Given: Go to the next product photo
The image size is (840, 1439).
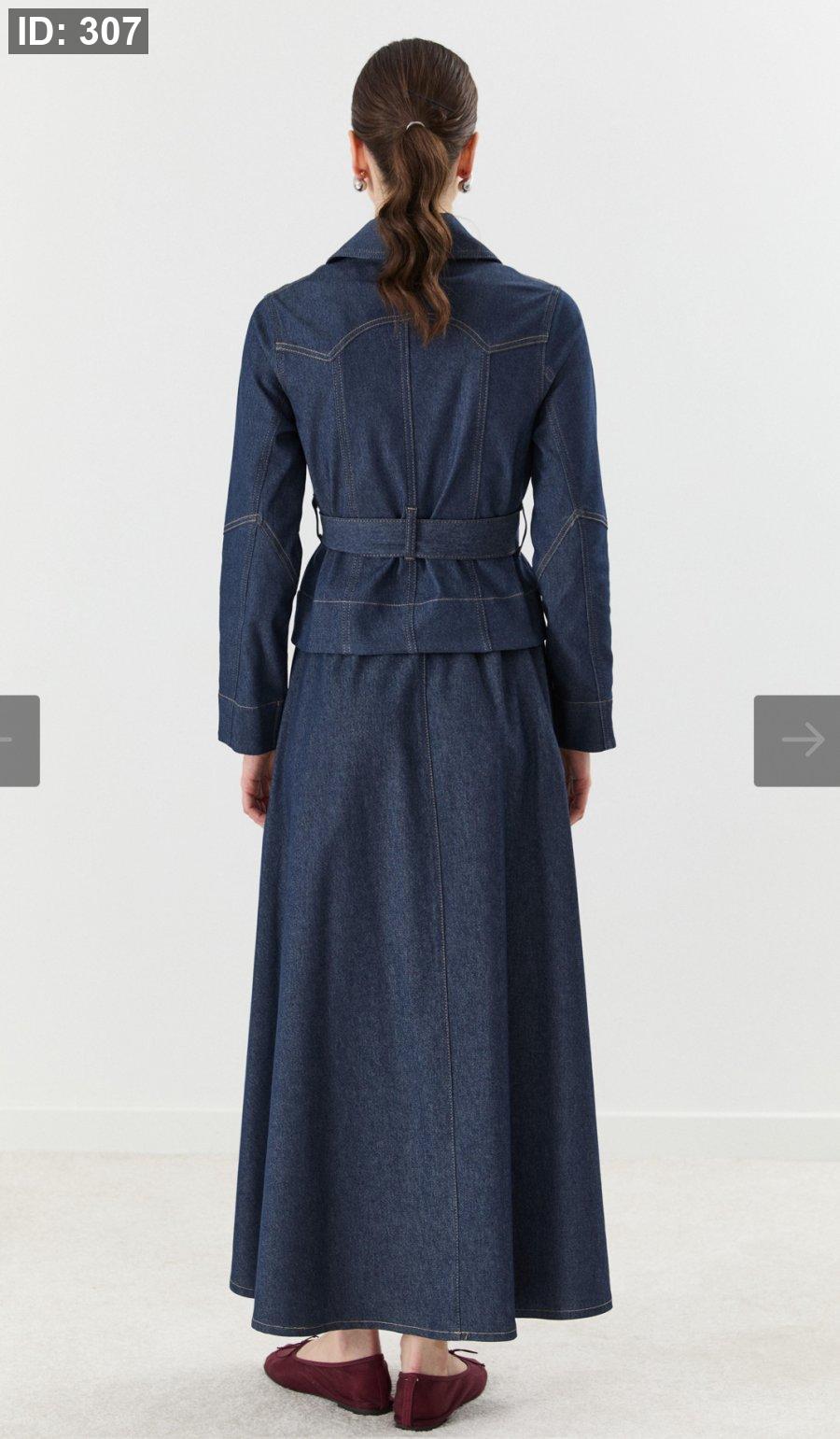Looking at the screenshot, I should coord(798,741).
